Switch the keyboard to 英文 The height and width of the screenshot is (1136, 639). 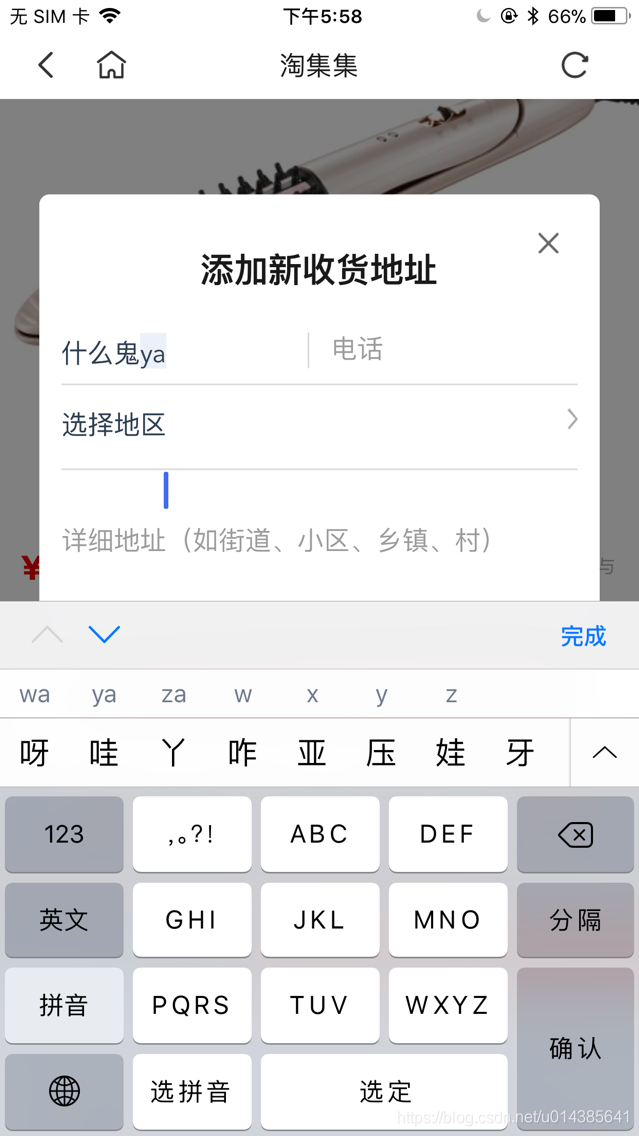(64, 920)
